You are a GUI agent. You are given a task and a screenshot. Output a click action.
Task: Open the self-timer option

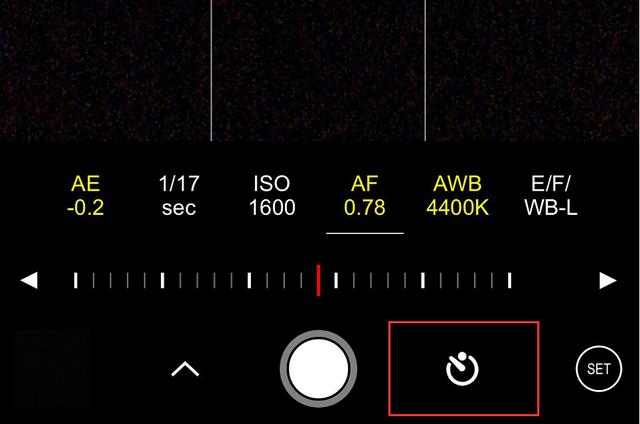coord(463,369)
